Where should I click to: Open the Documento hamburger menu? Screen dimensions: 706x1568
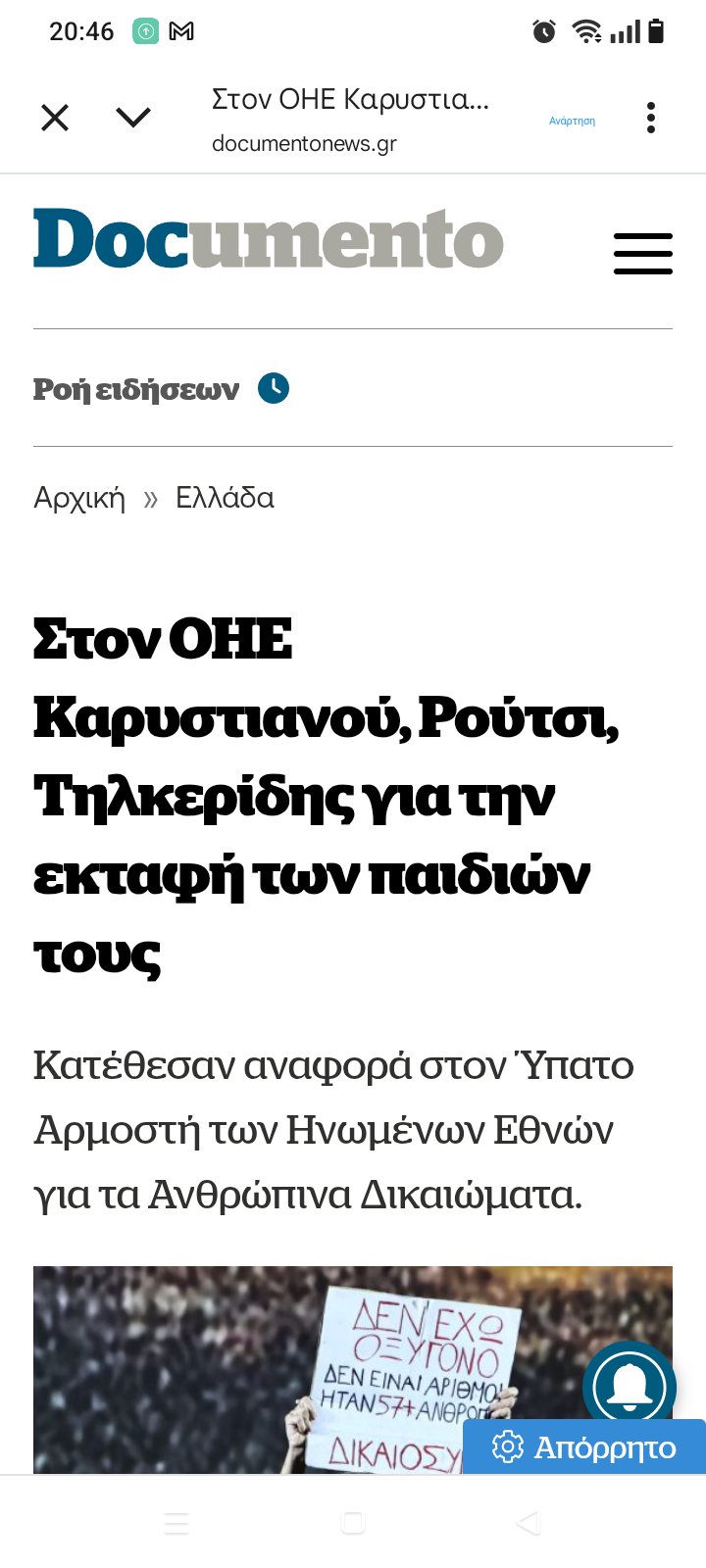(642, 254)
